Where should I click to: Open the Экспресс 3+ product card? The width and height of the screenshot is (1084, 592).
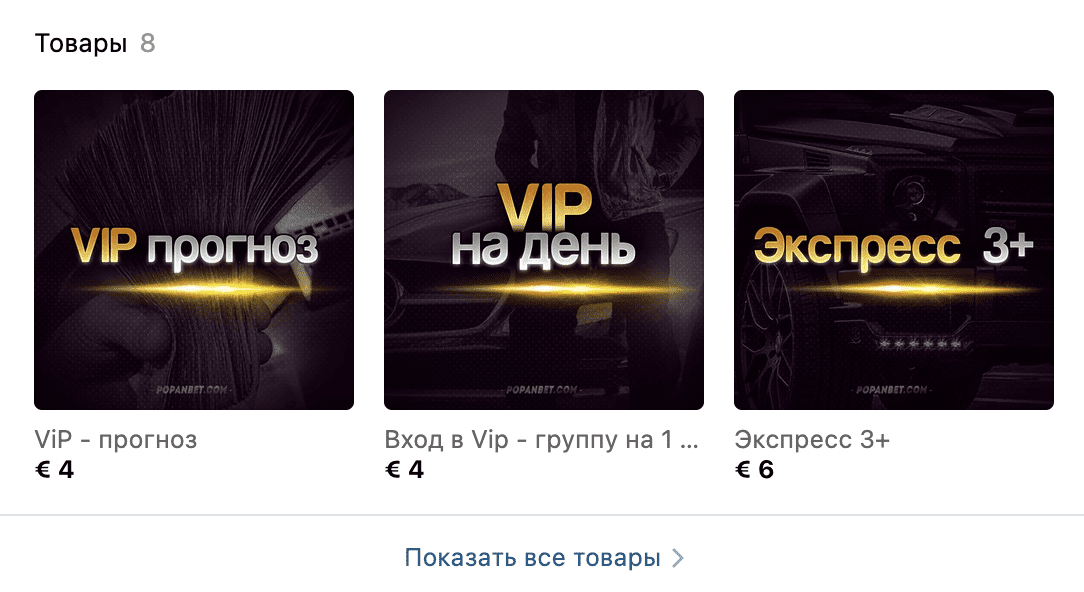click(x=894, y=250)
